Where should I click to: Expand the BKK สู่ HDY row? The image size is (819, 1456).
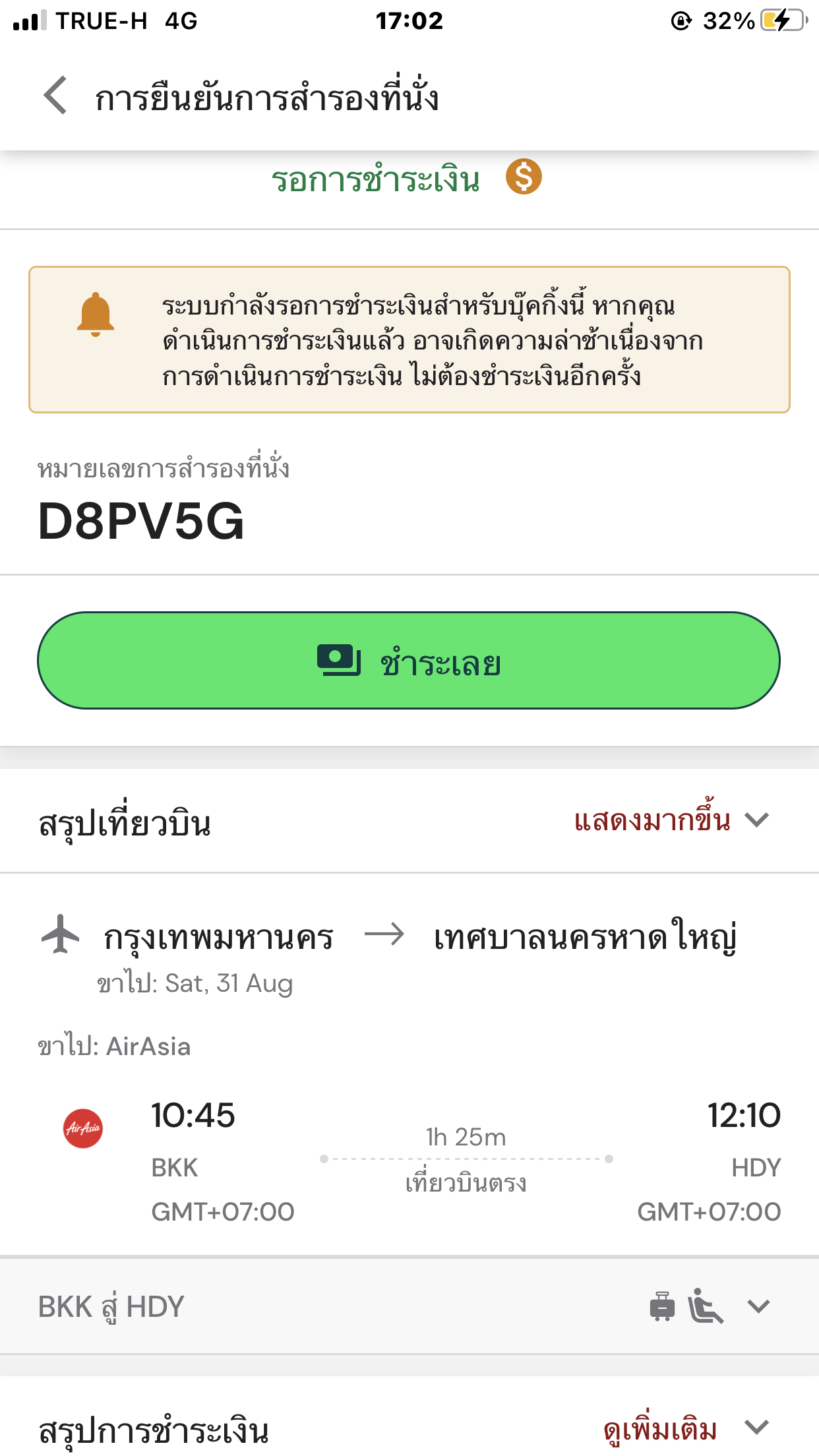point(409,1306)
